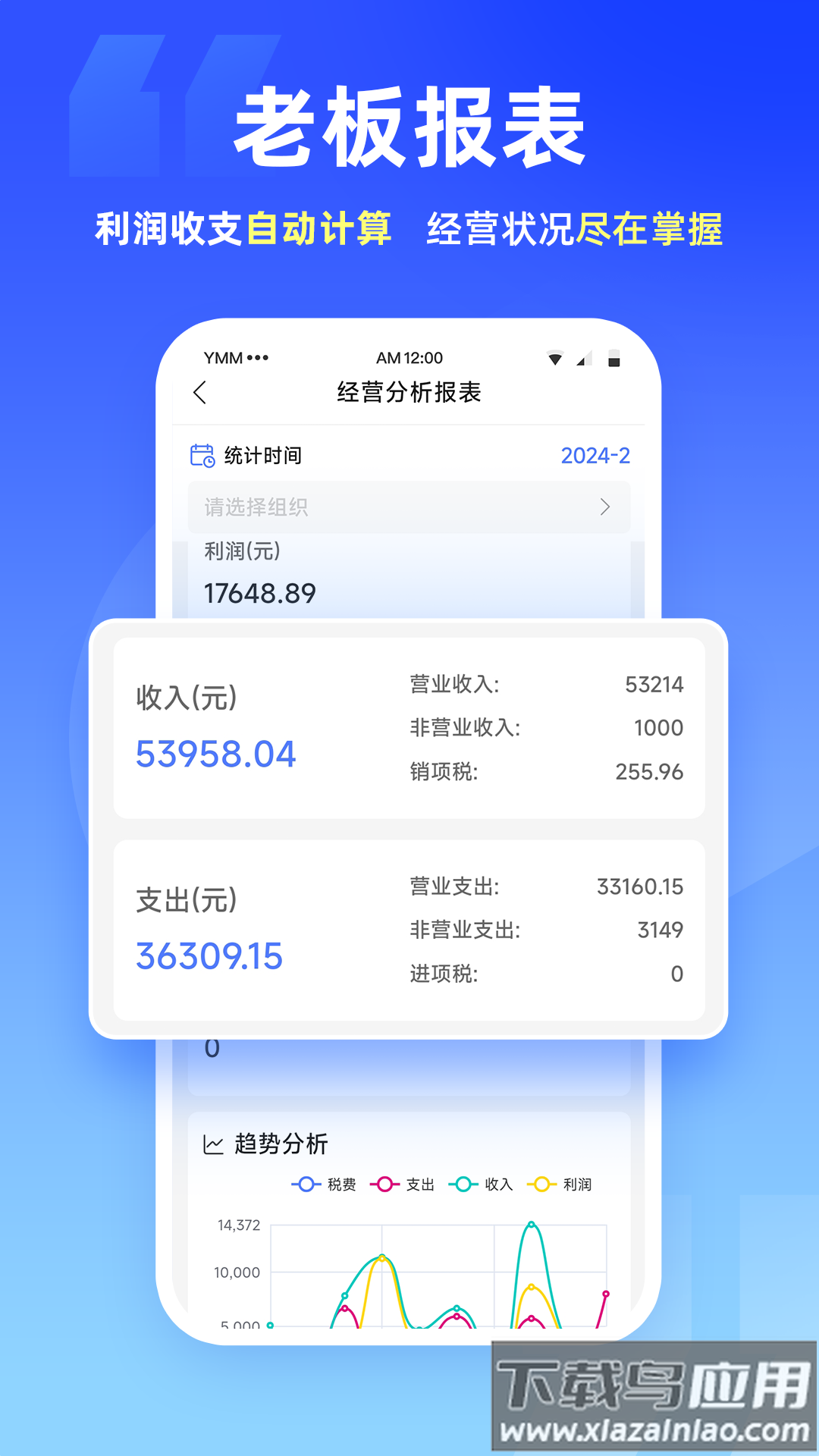Viewport: 819px width, 1456px height.
Task: Click the battery icon in the status bar
Action: tap(615, 357)
